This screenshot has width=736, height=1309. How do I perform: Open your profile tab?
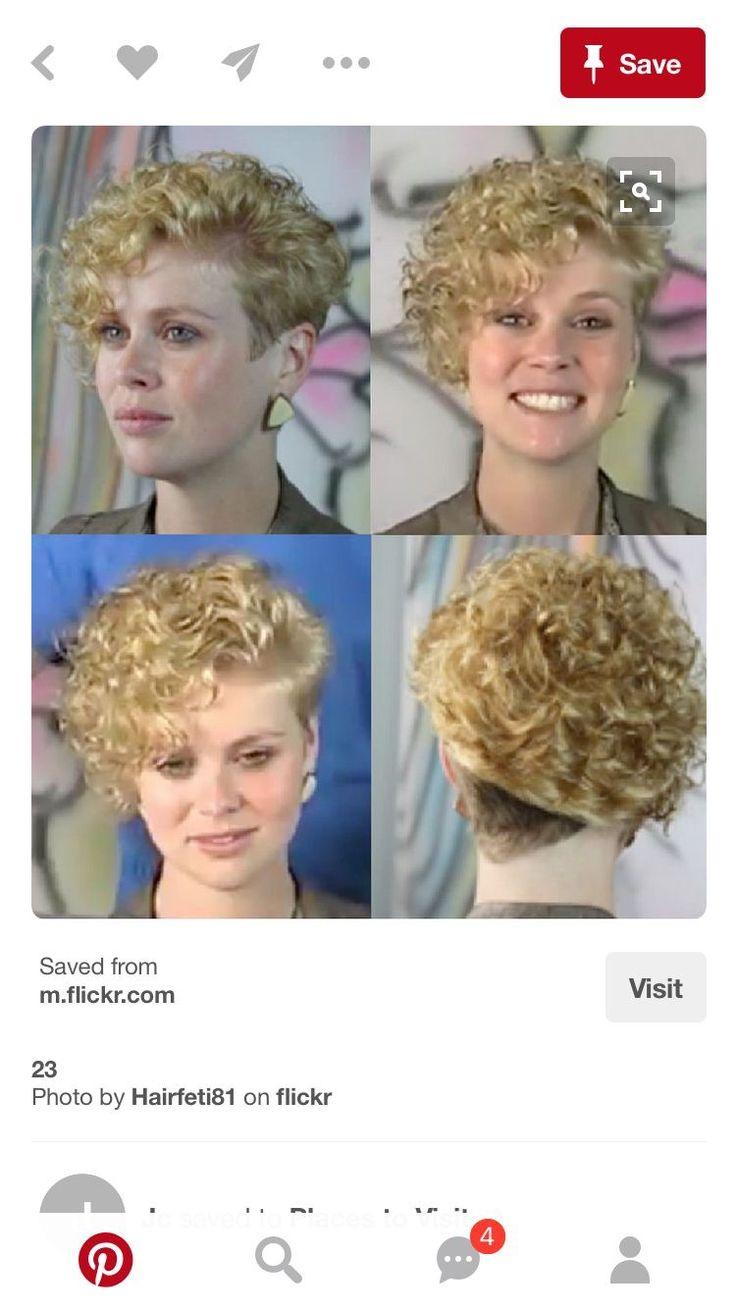(x=630, y=1260)
